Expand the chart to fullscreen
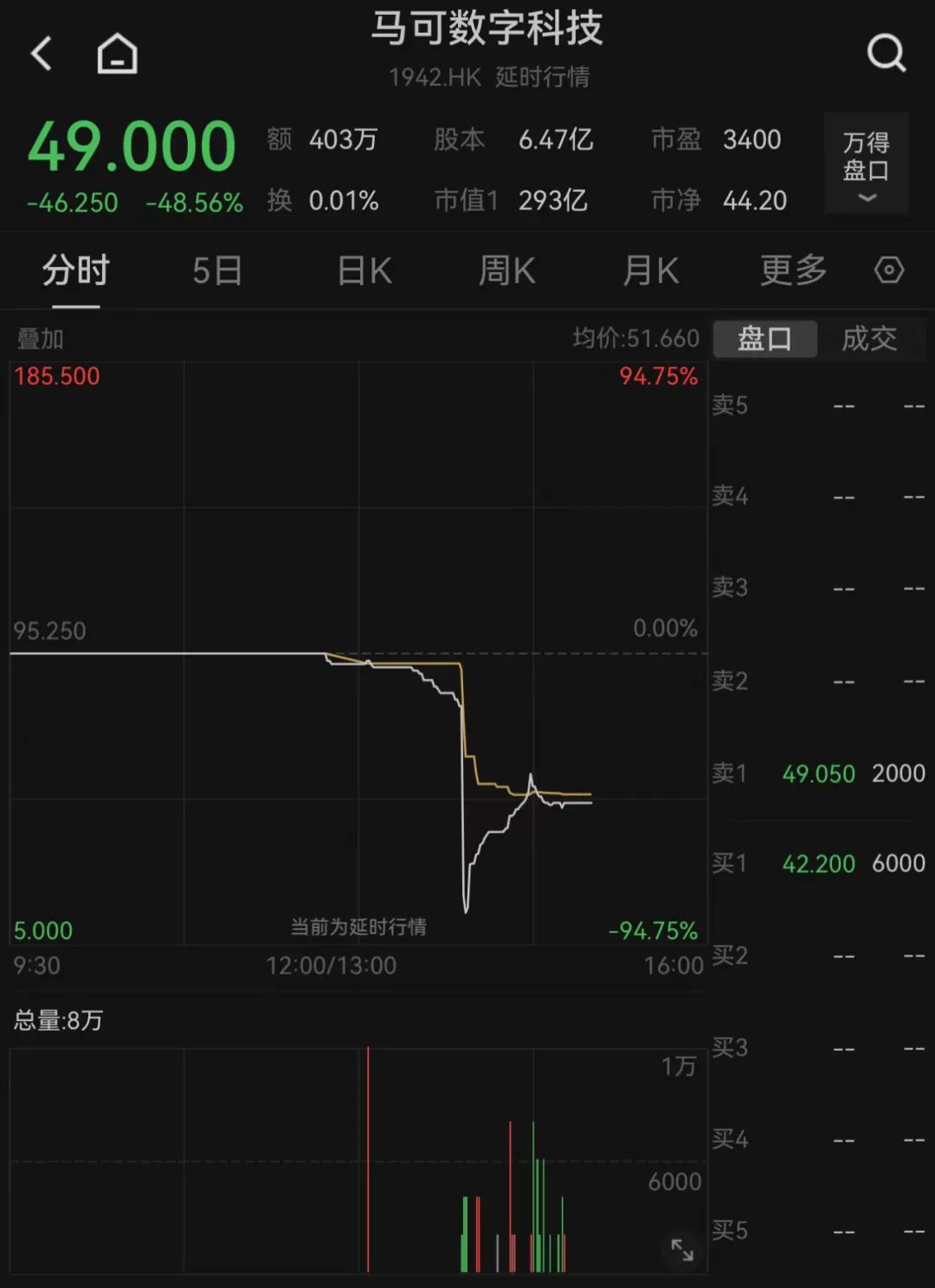 (682, 1250)
